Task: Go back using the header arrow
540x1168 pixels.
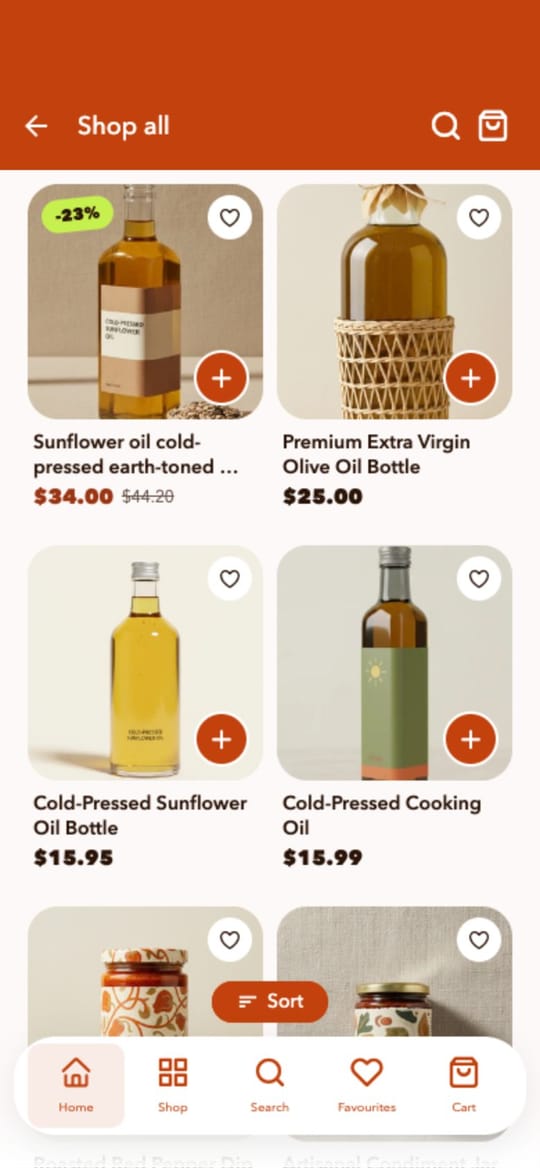Action: [x=36, y=127]
